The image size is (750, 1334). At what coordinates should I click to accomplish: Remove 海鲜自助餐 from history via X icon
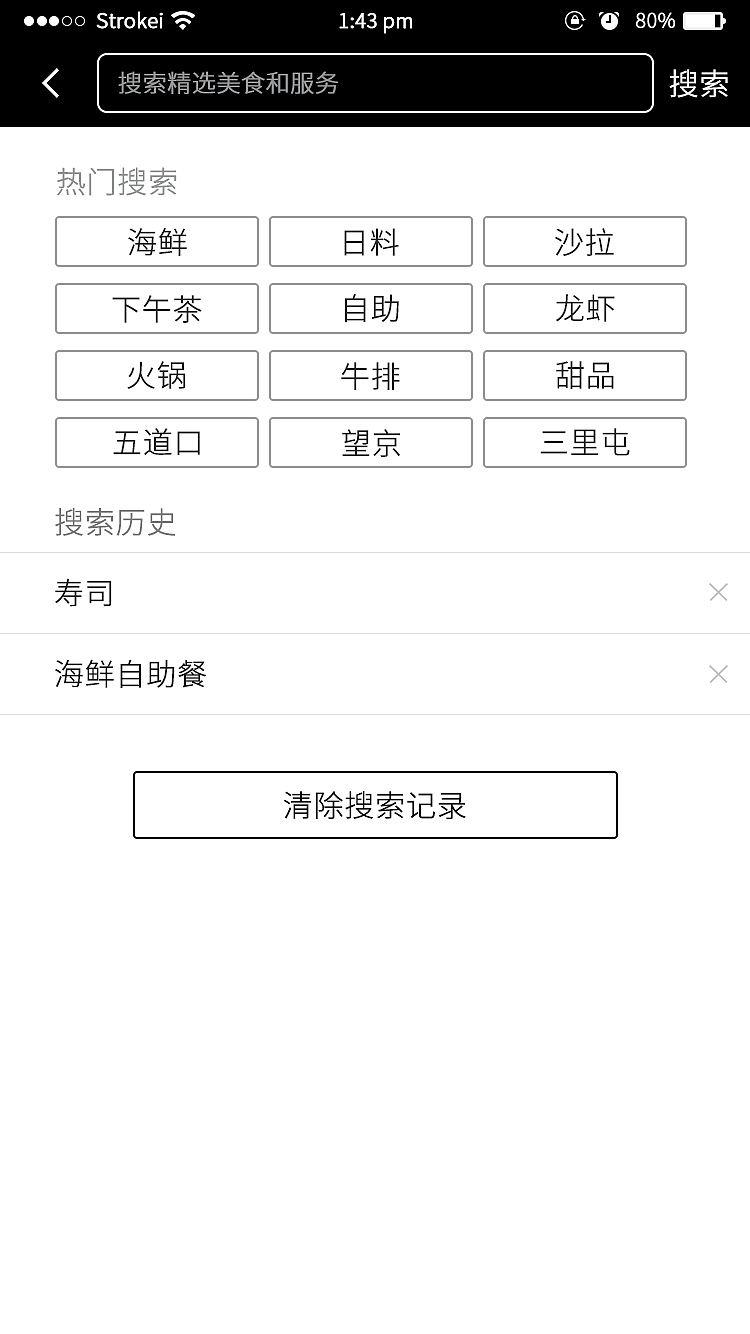[718, 674]
